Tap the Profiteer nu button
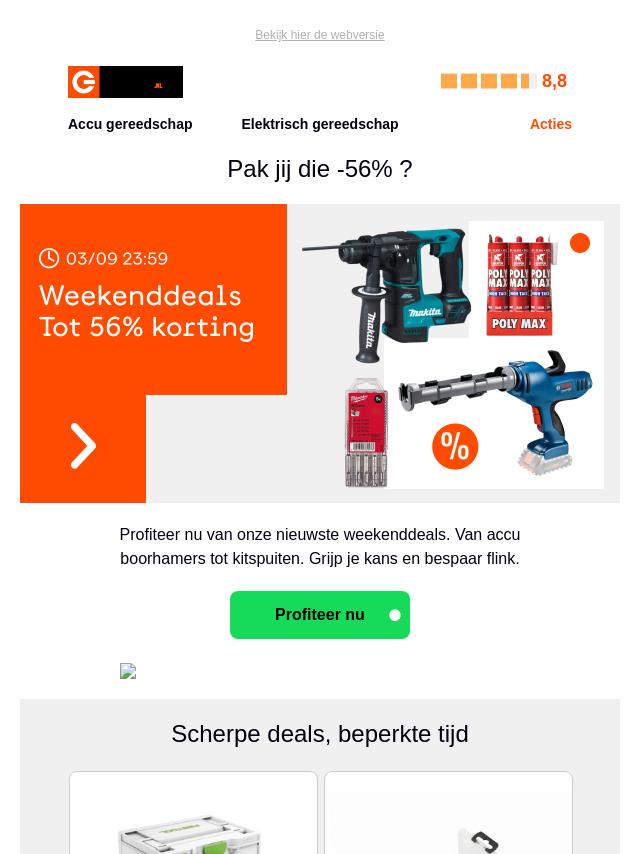 point(319,615)
